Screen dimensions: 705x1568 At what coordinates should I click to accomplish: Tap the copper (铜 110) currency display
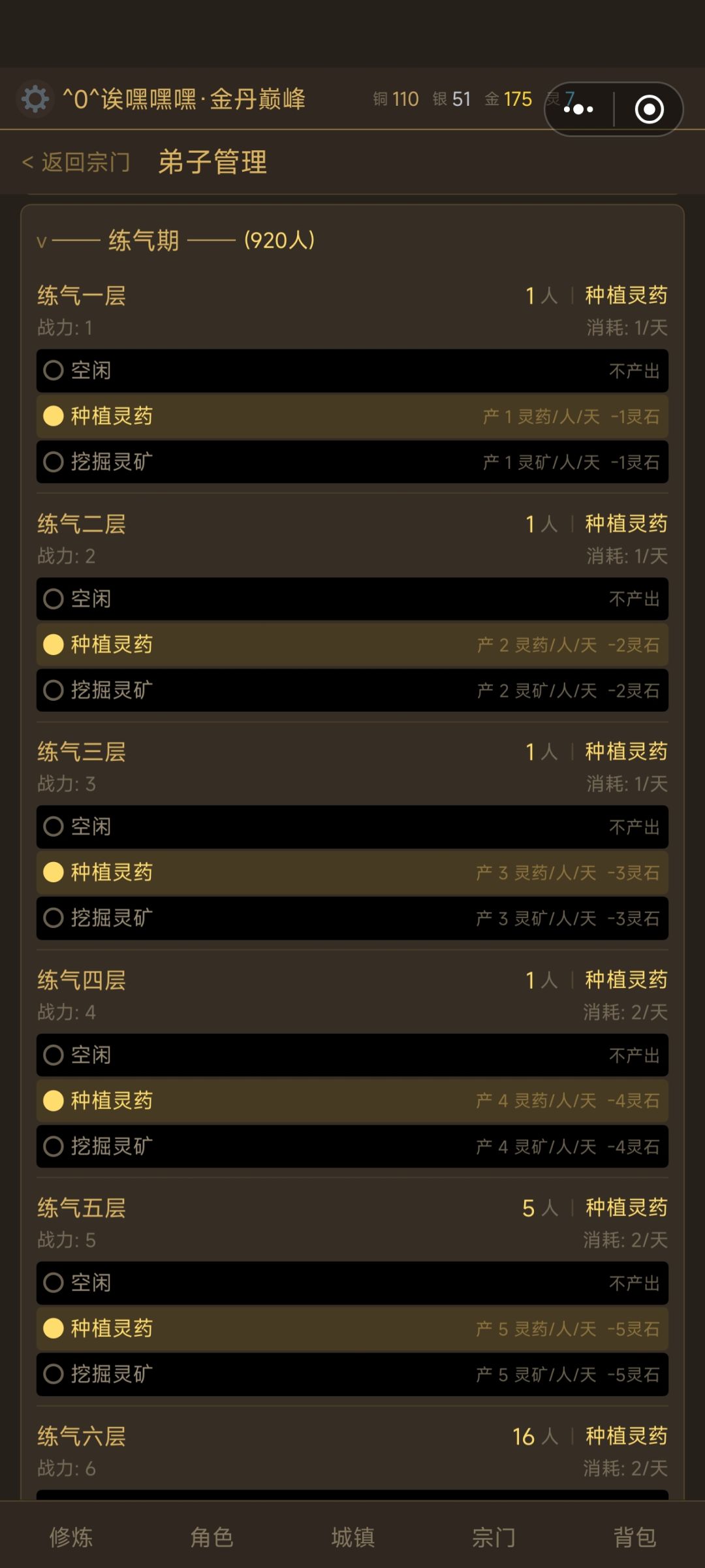pyautogui.click(x=395, y=99)
